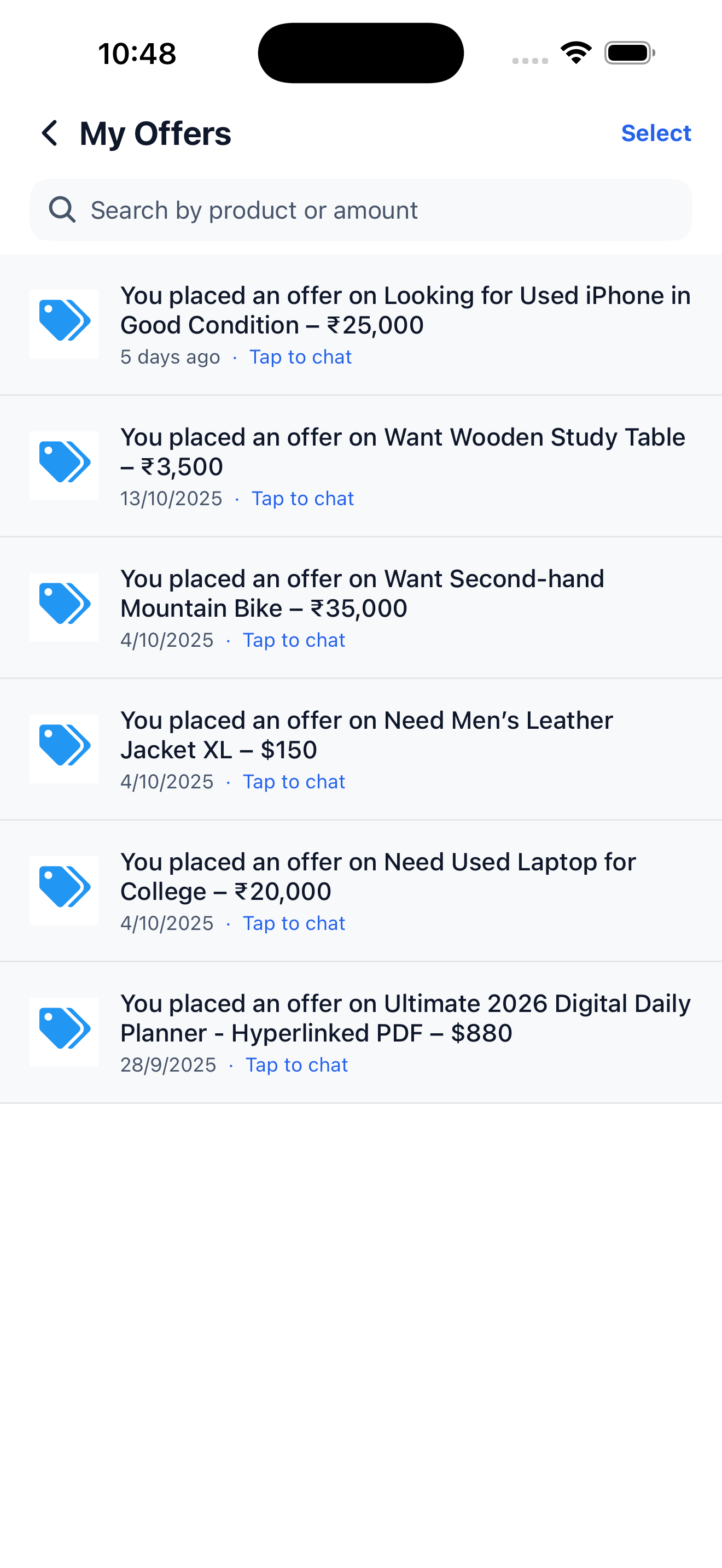Tap Select to choose offers
The image size is (722, 1568).
[655, 133]
